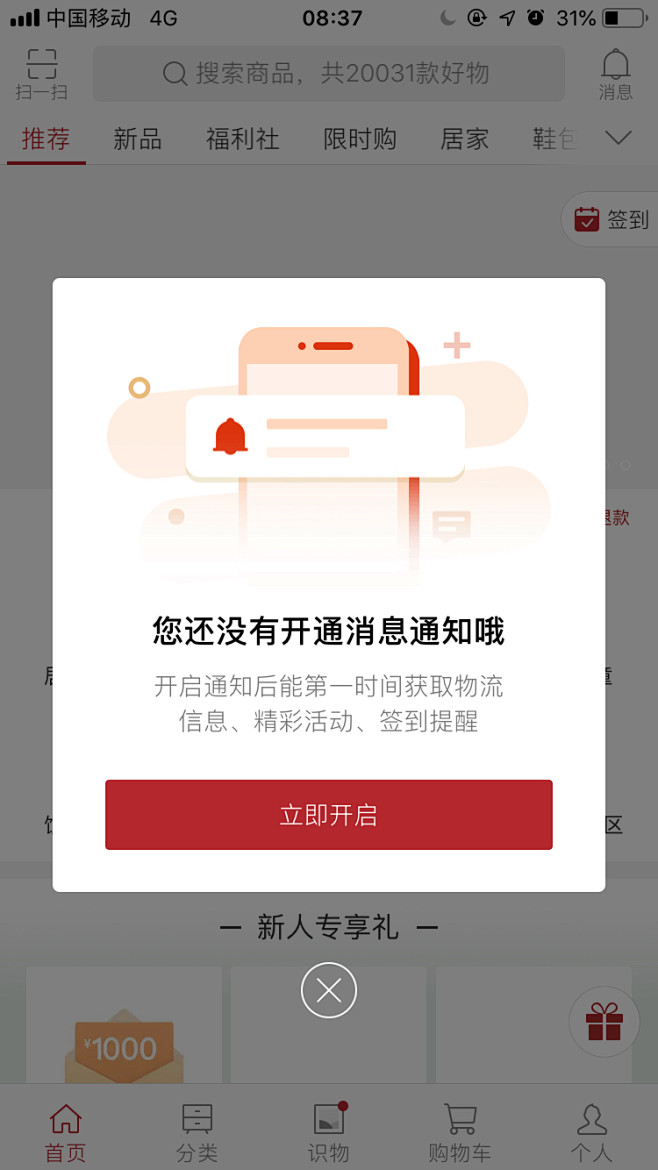Open the 购物车 cart
The image size is (658, 1170).
coord(460,1132)
